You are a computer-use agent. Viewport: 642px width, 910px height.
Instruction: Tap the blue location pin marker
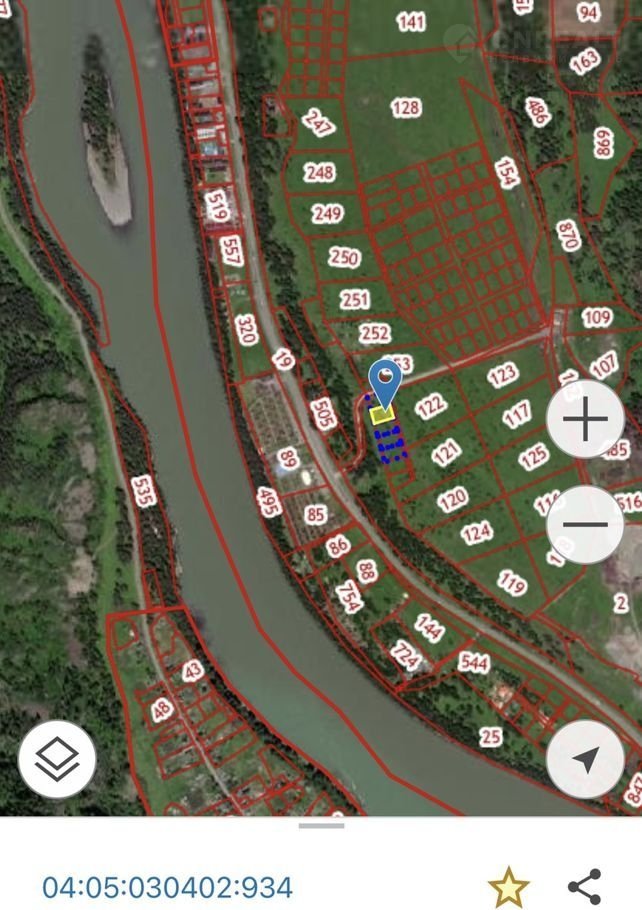385,381
